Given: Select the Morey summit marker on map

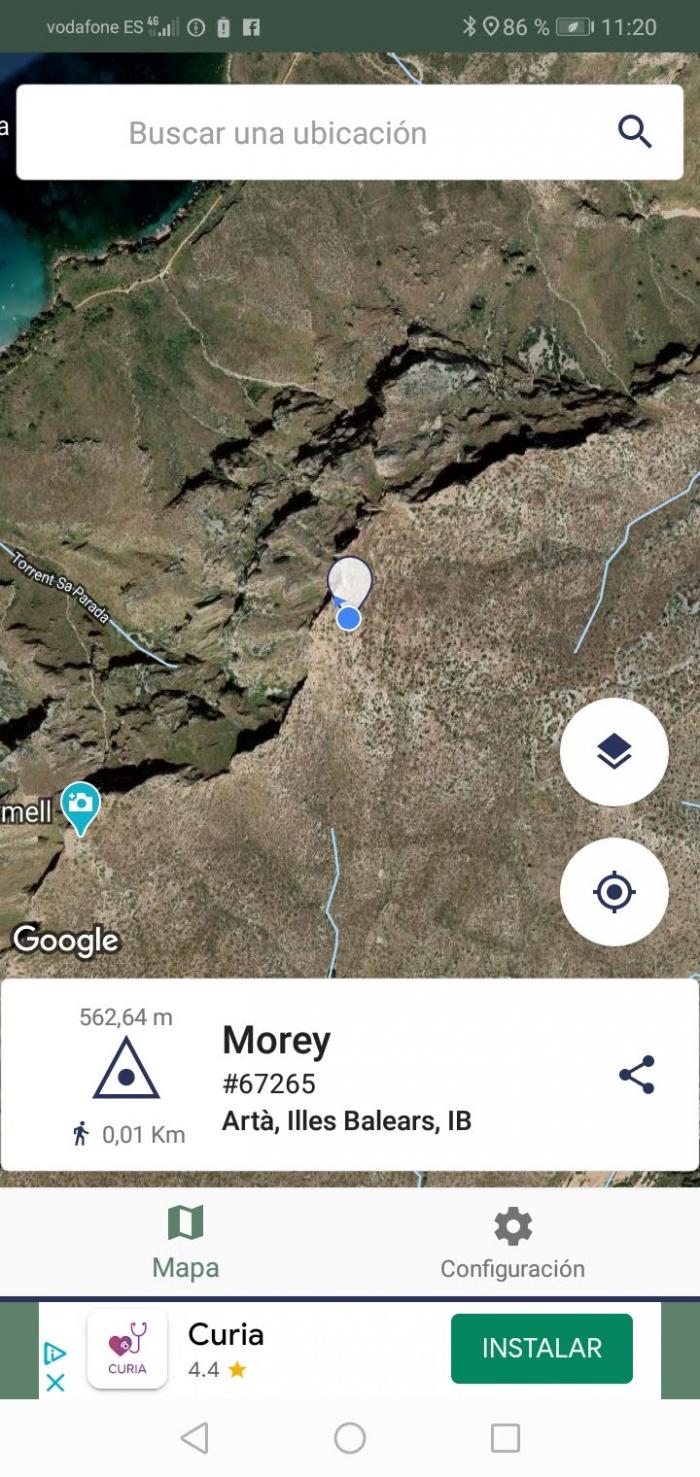Looking at the screenshot, I should click(350, 584).
